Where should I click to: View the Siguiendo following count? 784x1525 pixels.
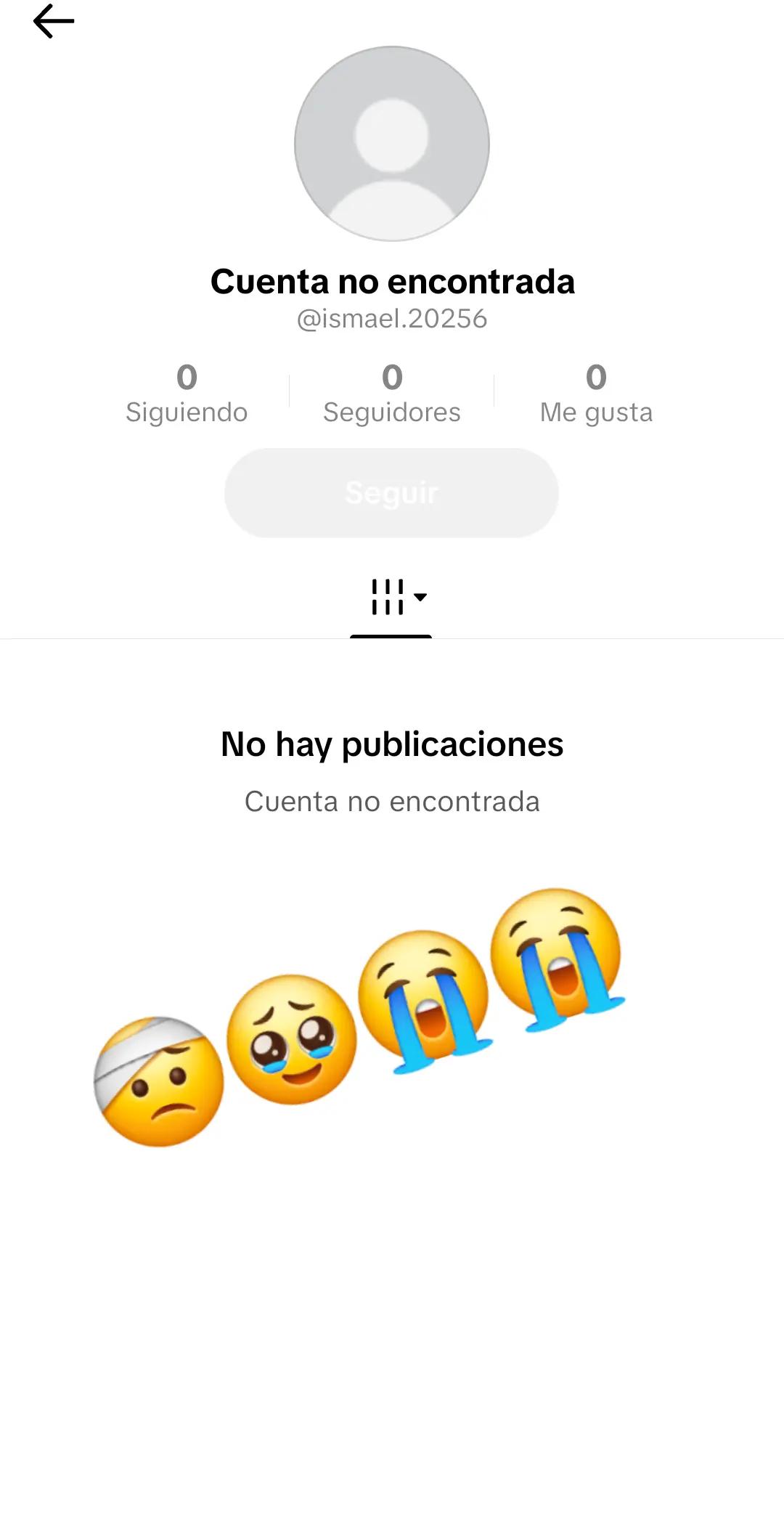click(187, 393)
